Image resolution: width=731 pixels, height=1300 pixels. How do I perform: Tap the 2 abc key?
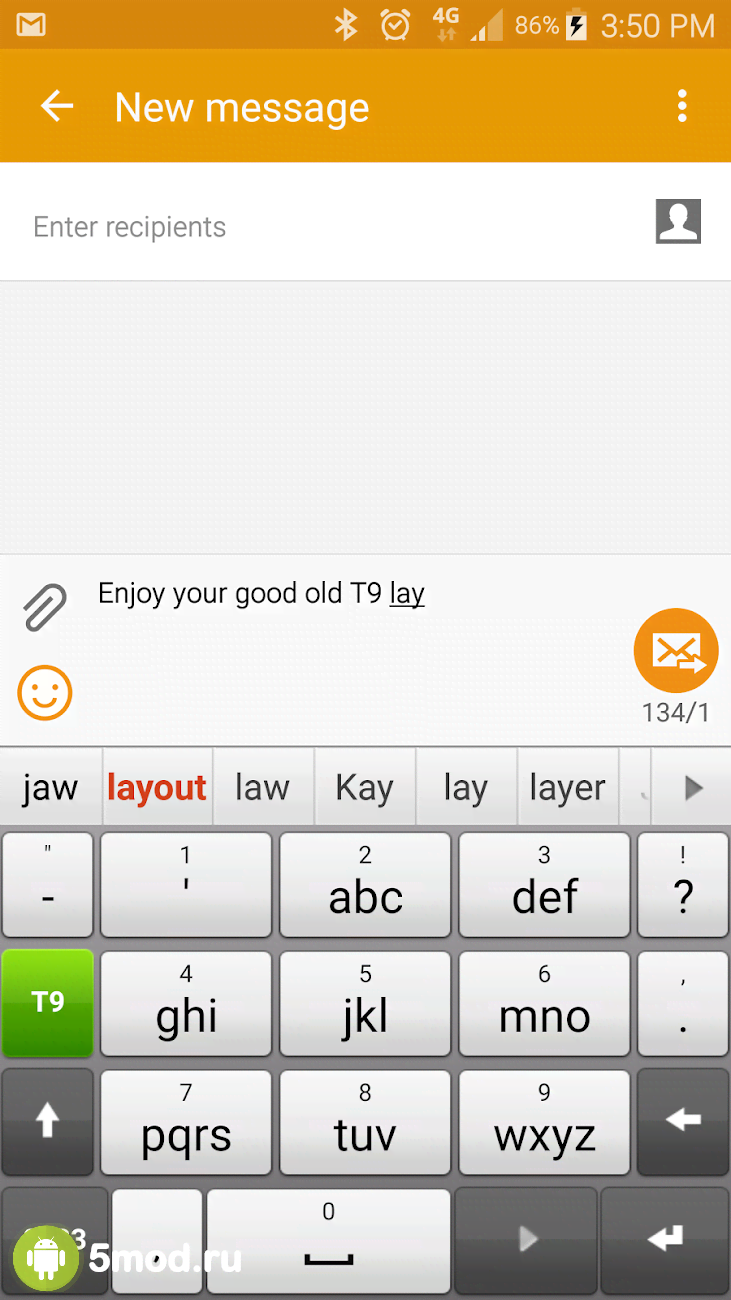[x=365, y=885]
